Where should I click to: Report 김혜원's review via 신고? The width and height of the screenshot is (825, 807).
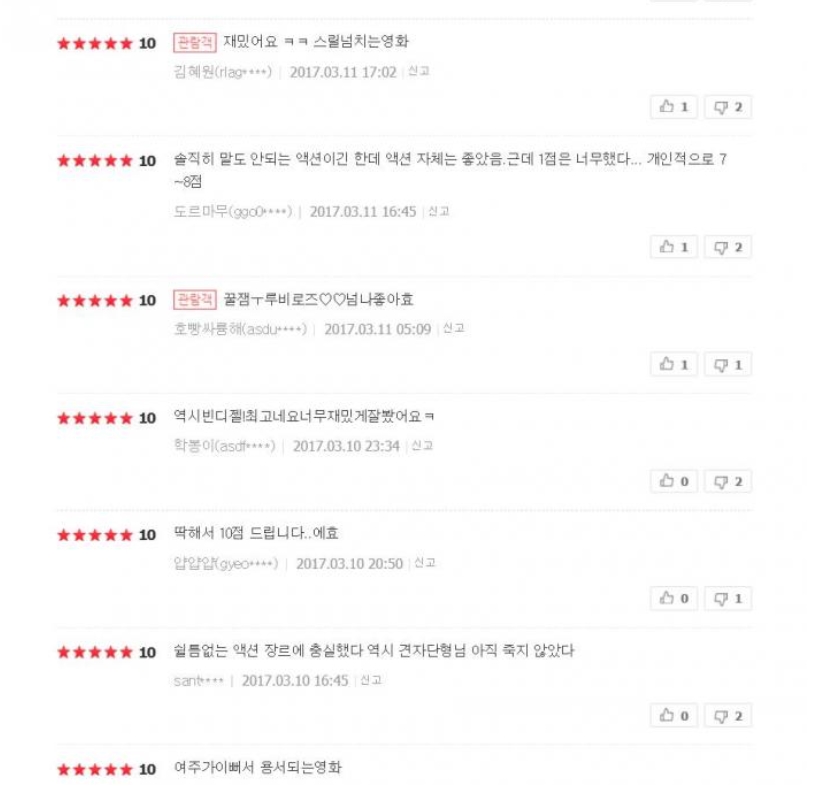pyautogui.click(x=419, y=72)
